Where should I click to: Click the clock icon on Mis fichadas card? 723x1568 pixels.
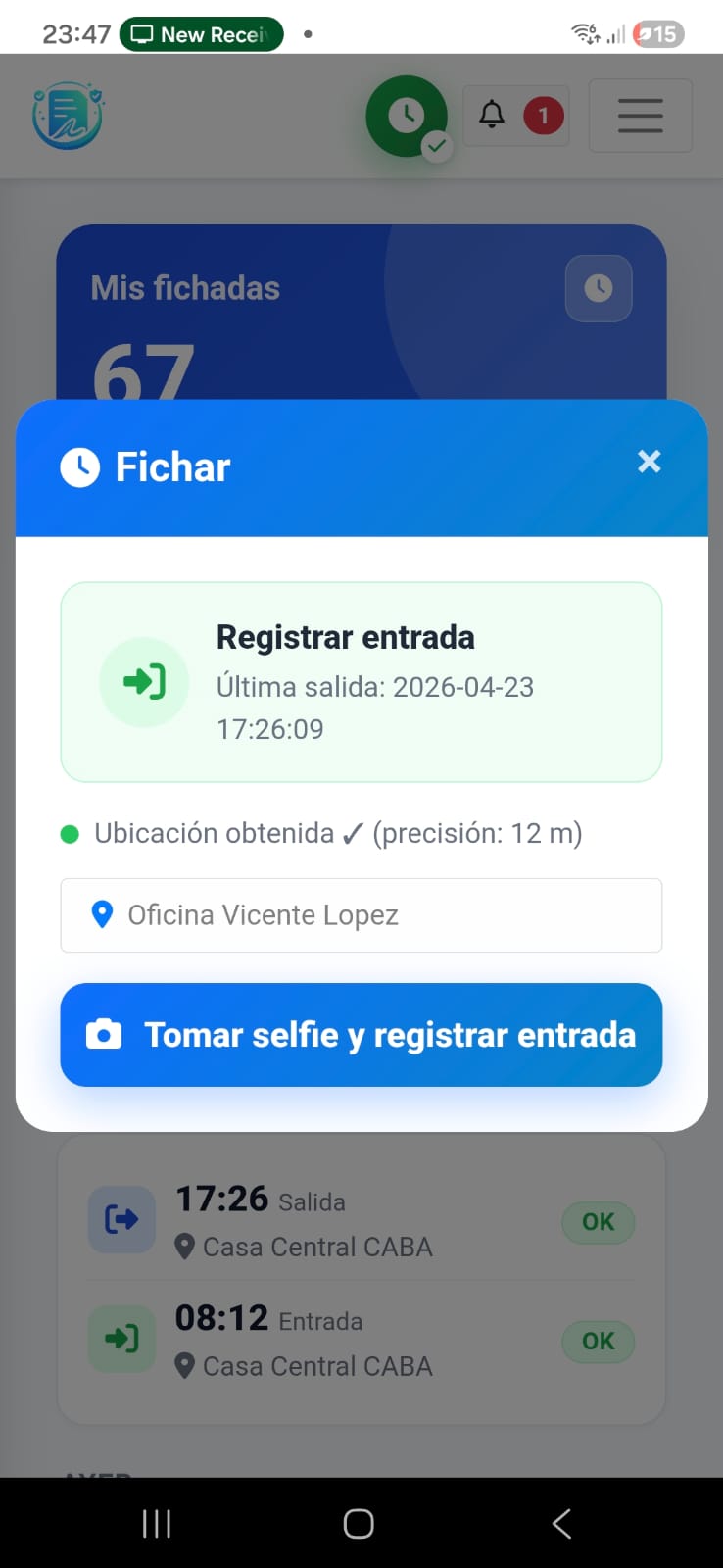598,288
